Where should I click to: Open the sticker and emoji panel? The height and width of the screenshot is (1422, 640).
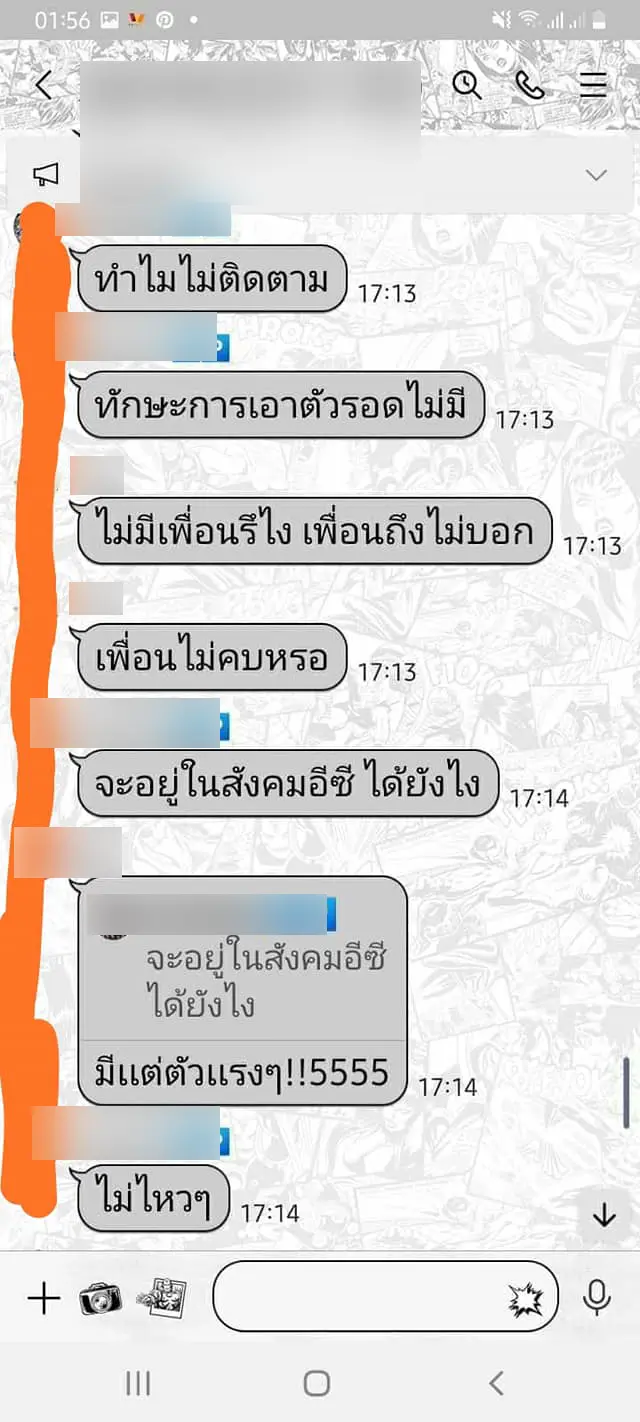point(526,1299)
